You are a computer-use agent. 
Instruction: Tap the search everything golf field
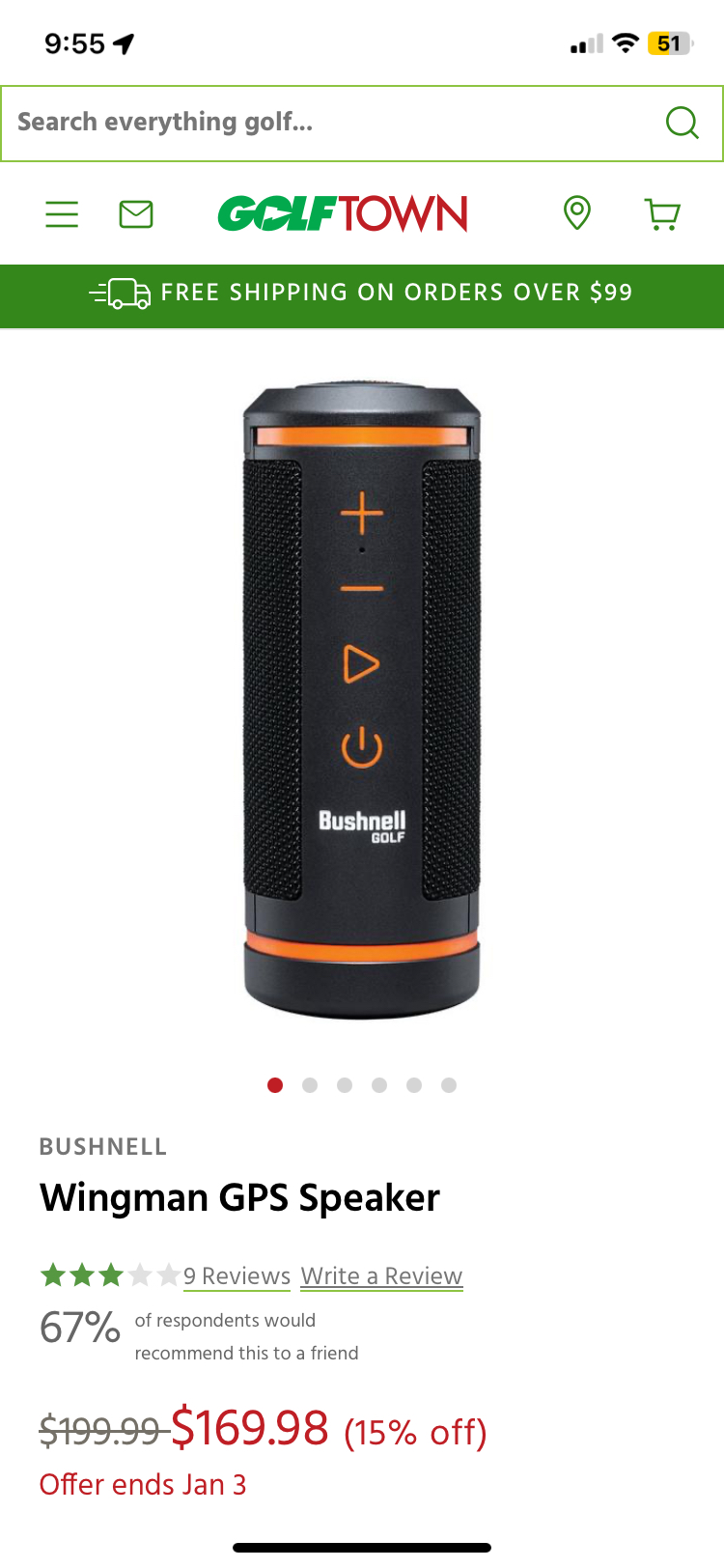click(x=328, y=123)
